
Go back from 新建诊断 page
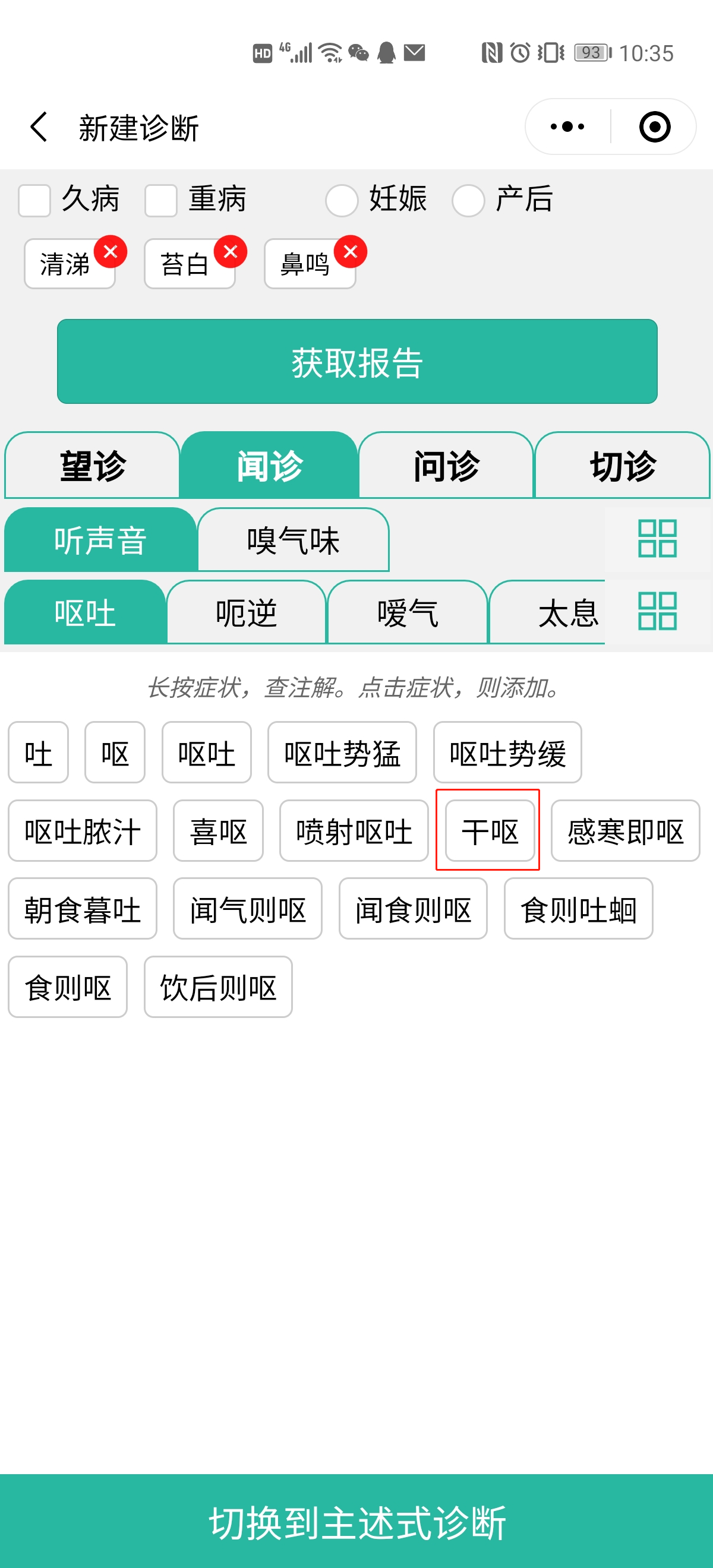(39, 127)
